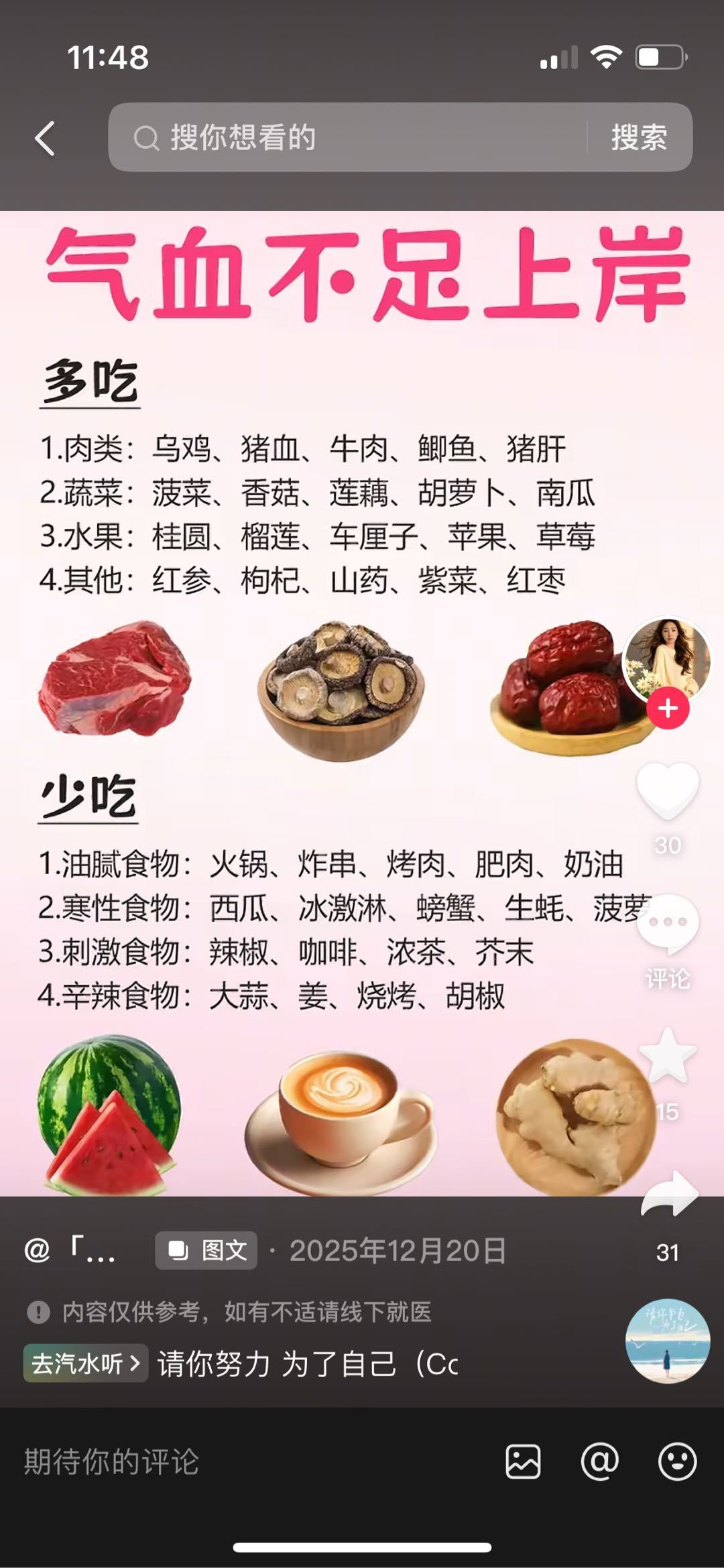
Task: Attach a picture to the comment
Action: point(523,1461)
